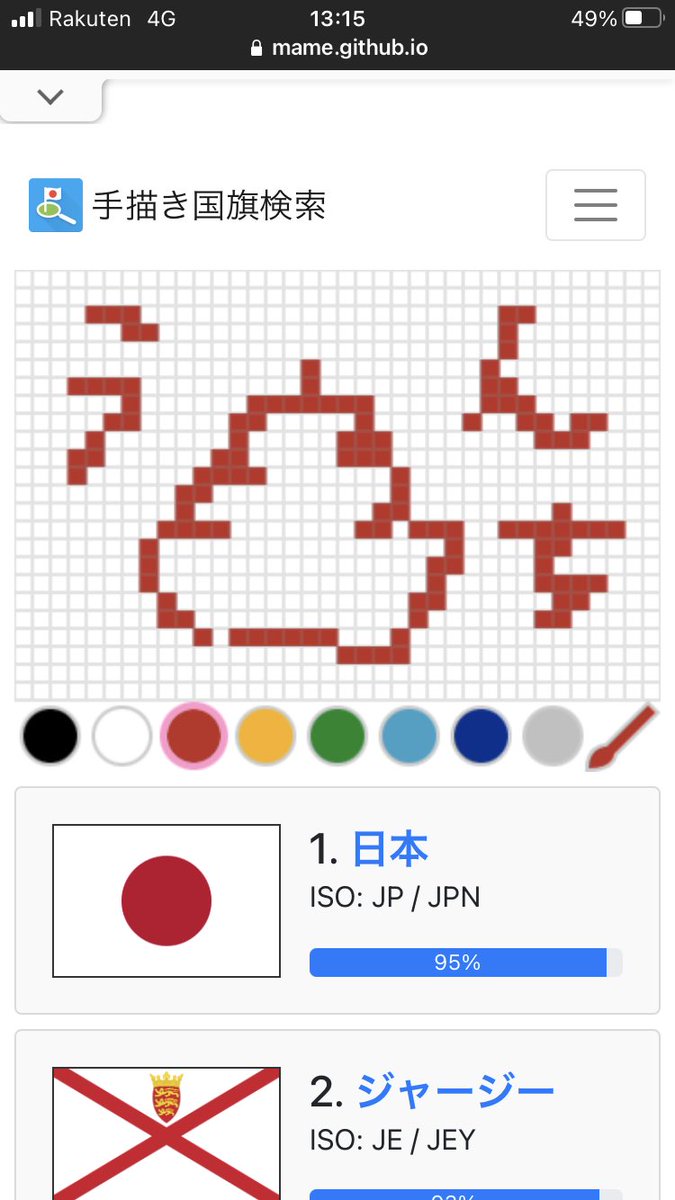Tap the mame.github.io address bar
The height and width of the screenshot is (1200, 675).
click(338, 47)
